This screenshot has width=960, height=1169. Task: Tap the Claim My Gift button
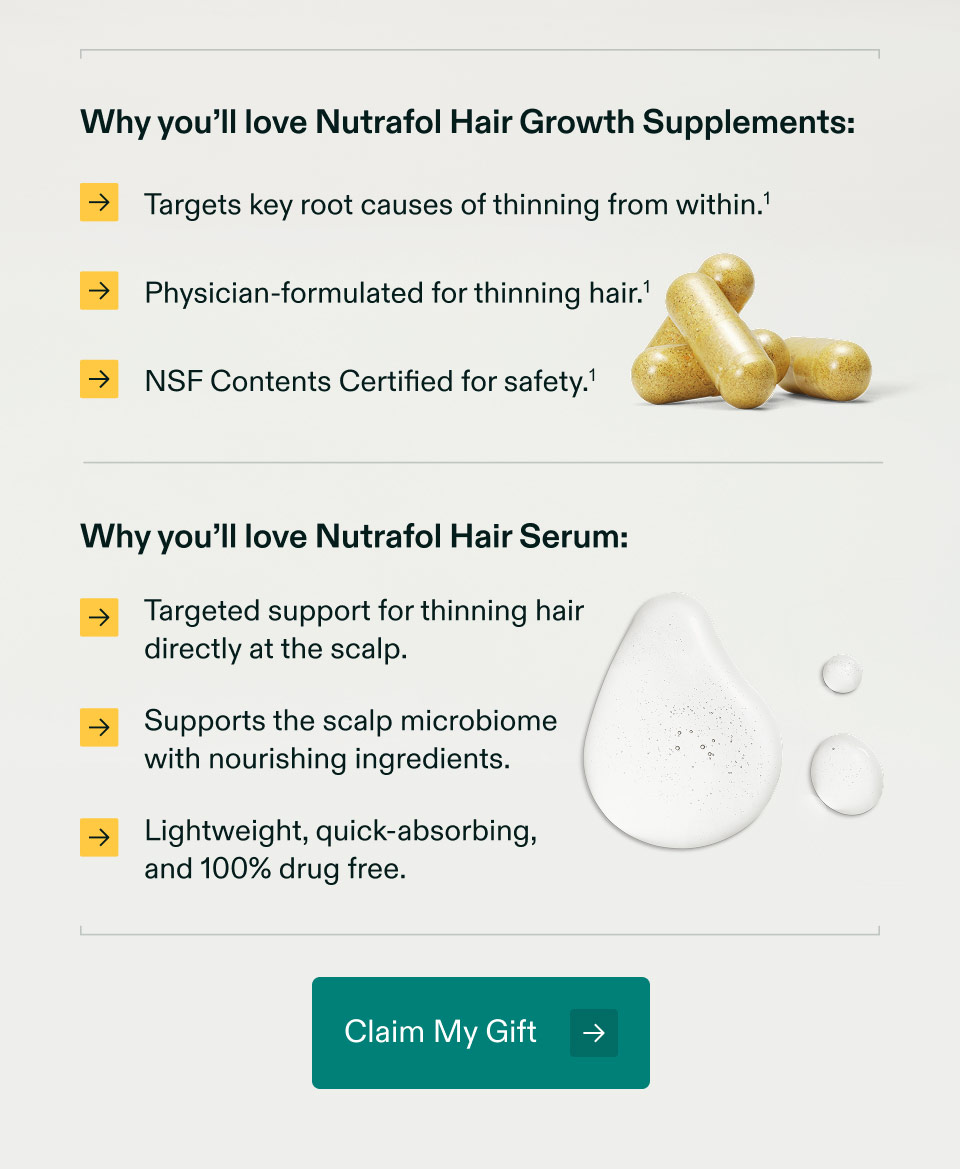pos(480,1032)
